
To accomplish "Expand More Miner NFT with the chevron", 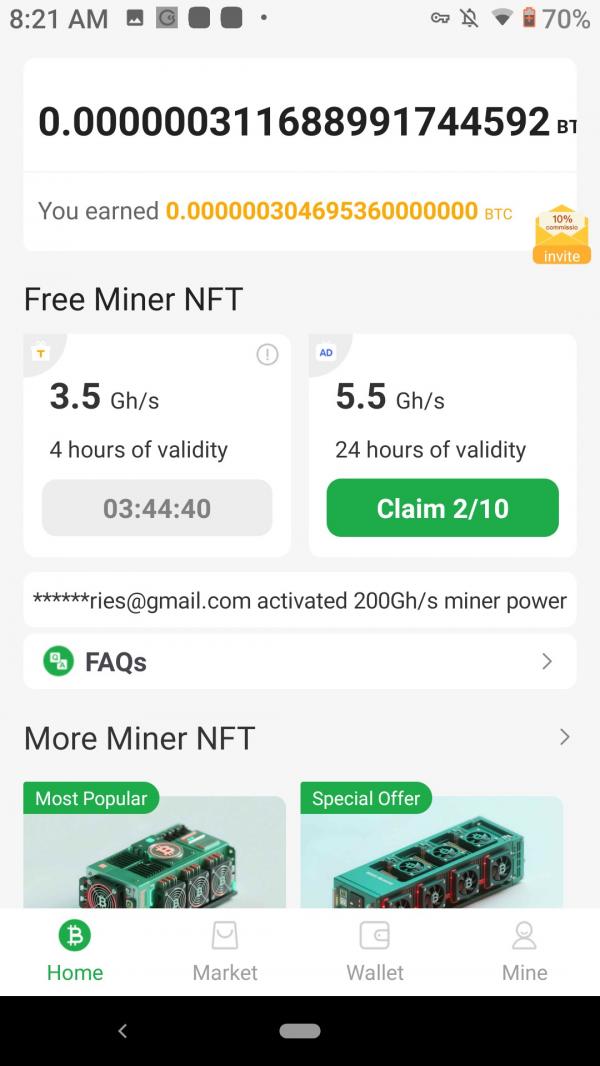I will (564, 737).
